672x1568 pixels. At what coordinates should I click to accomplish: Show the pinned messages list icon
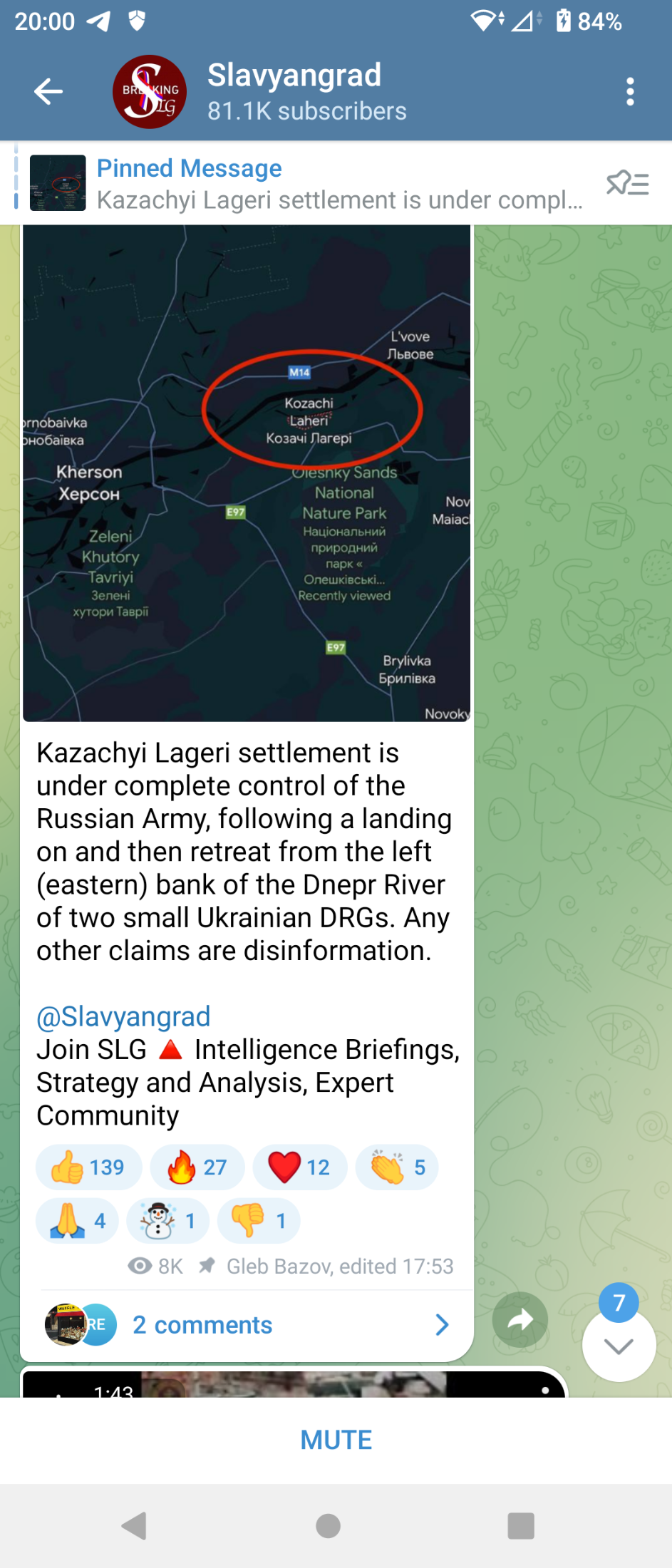point(628,184)
